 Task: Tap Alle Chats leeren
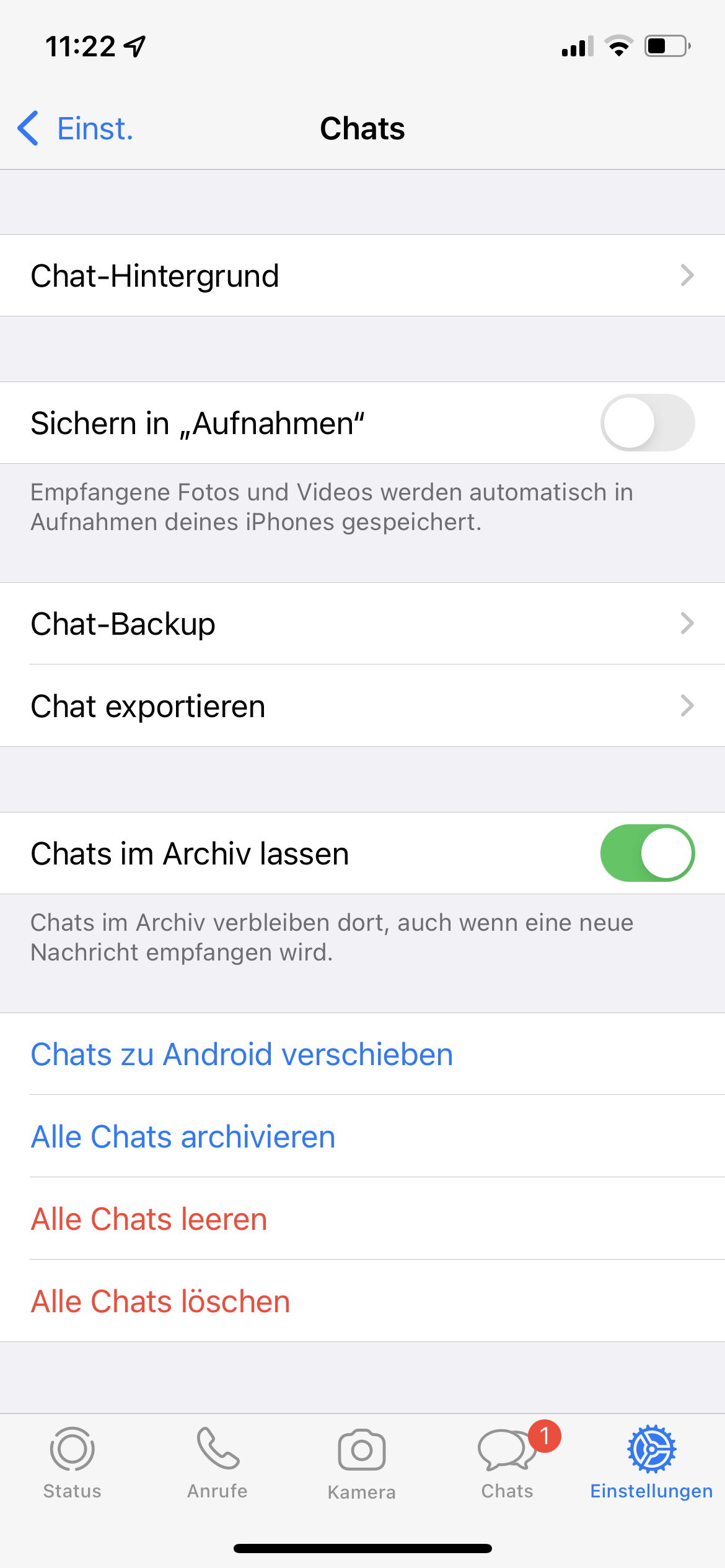[149, 1219]
